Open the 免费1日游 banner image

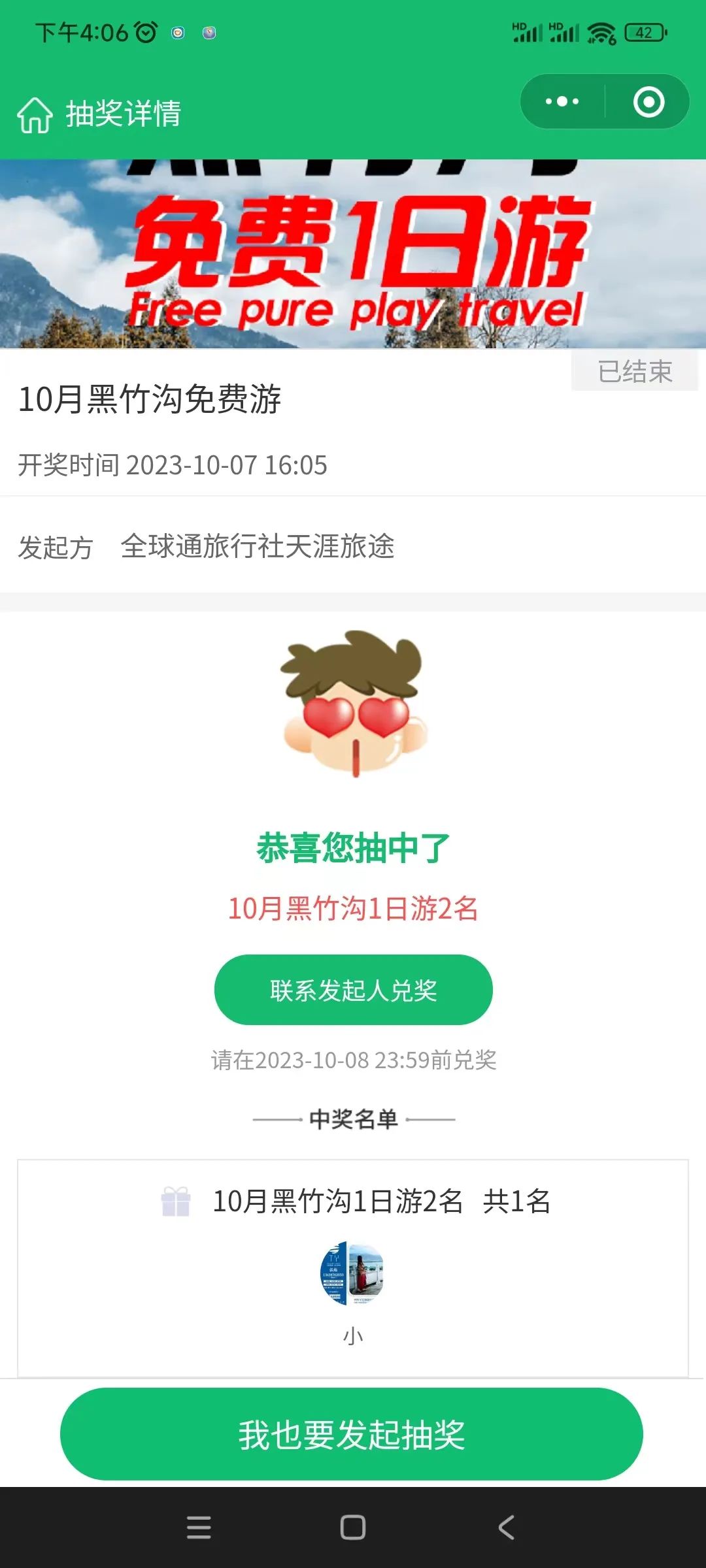click(x=353, y=254)
